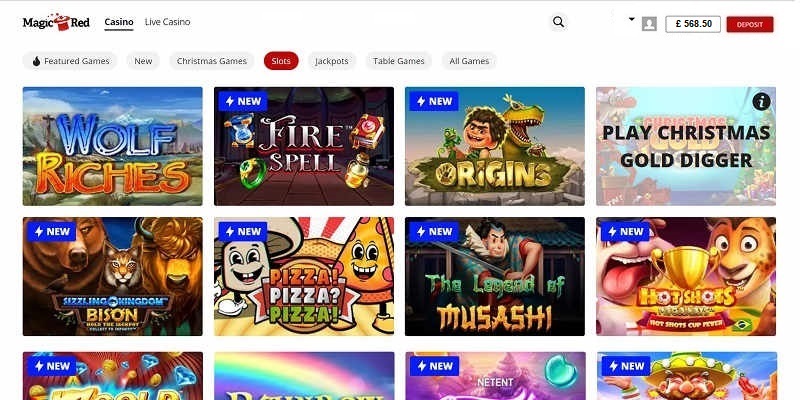Open the search icon
This screenshot has height=400, width=800.
pyautogui.click(x=558, y=22)
